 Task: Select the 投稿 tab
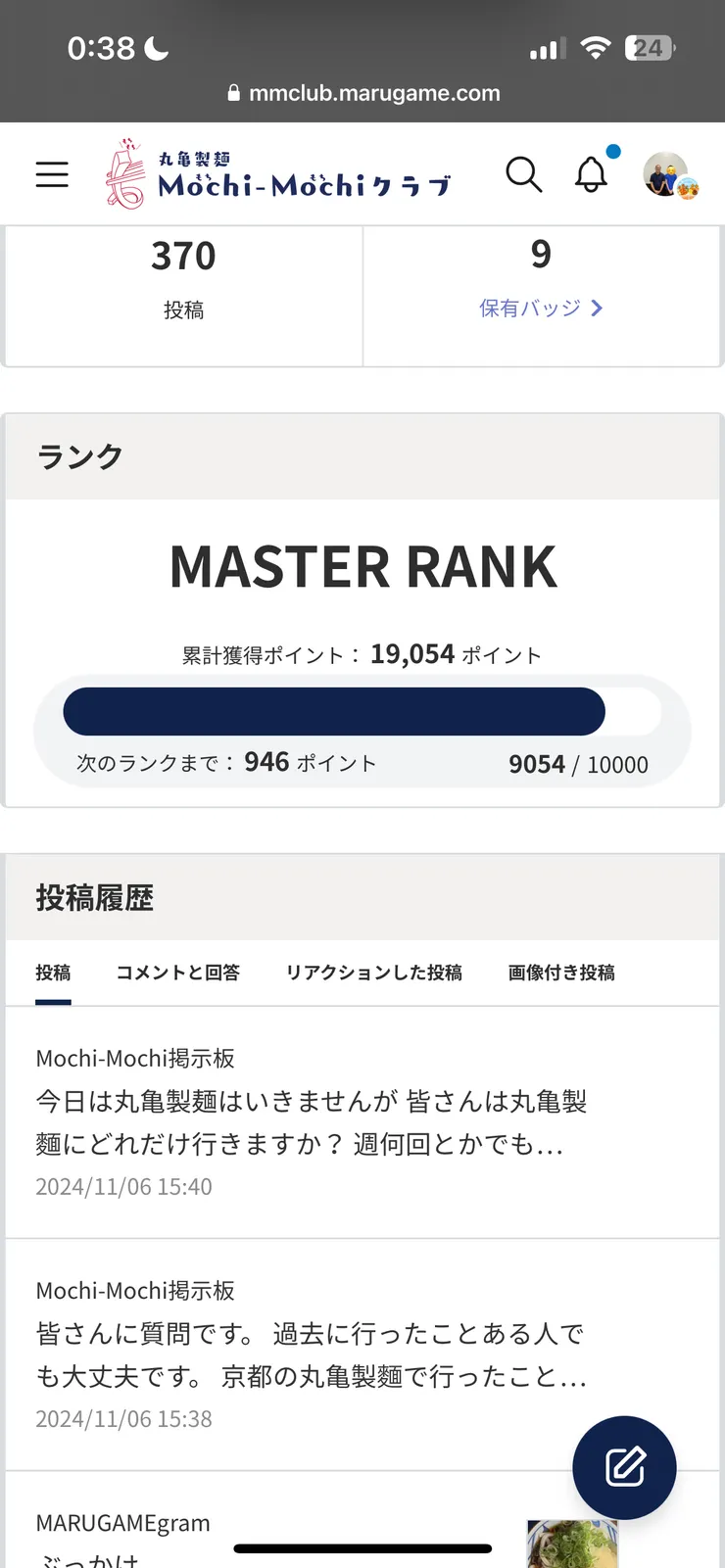[54, 973]
